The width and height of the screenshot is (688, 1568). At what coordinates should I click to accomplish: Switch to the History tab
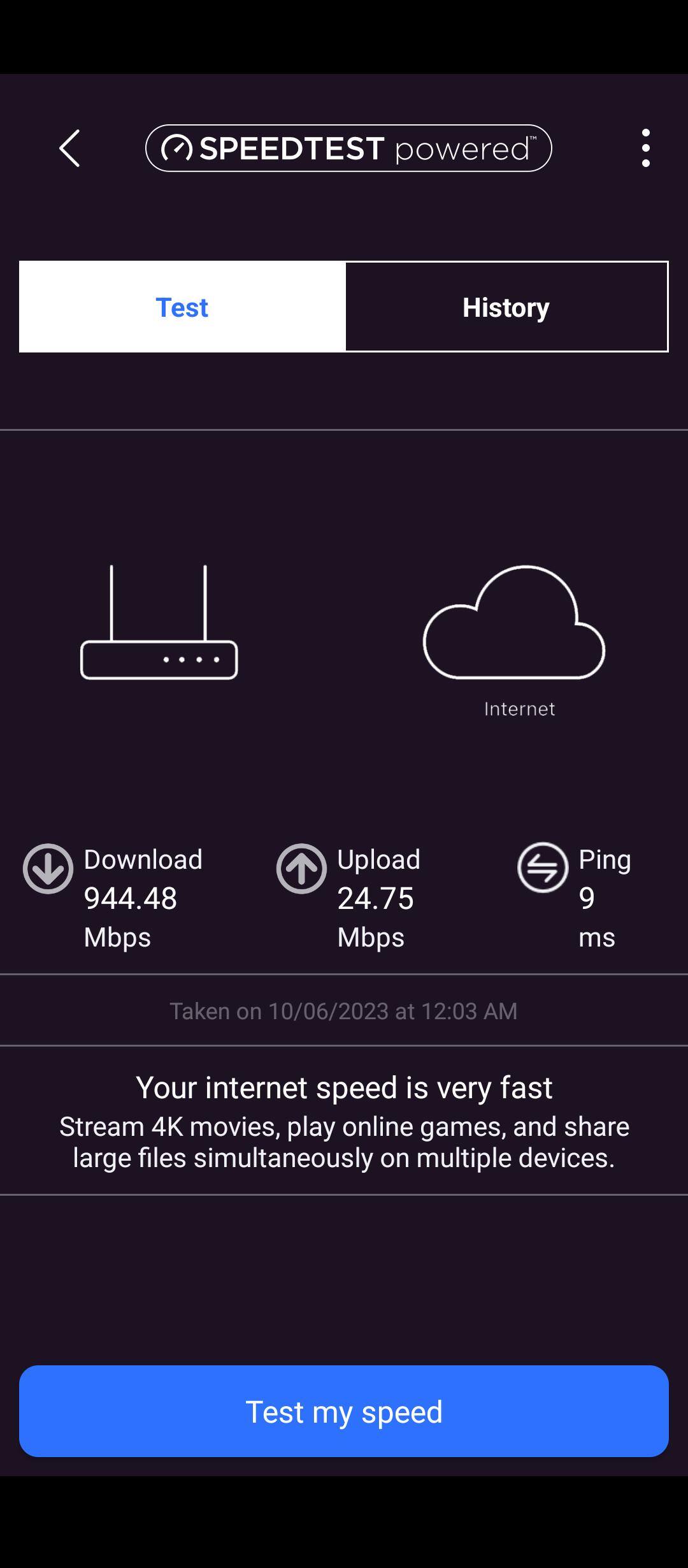[x=506, y=307]
